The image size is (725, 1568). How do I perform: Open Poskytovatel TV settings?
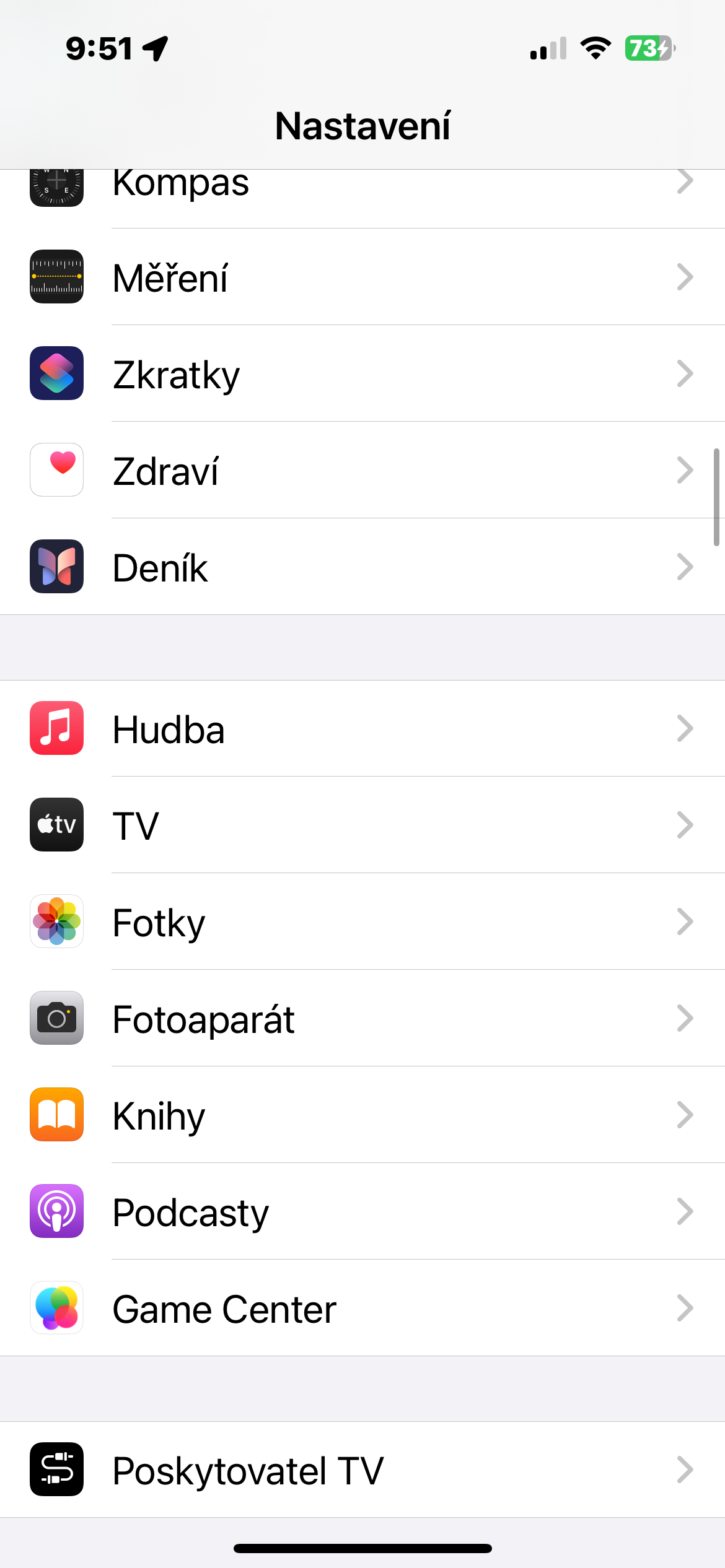point(362,1470)
